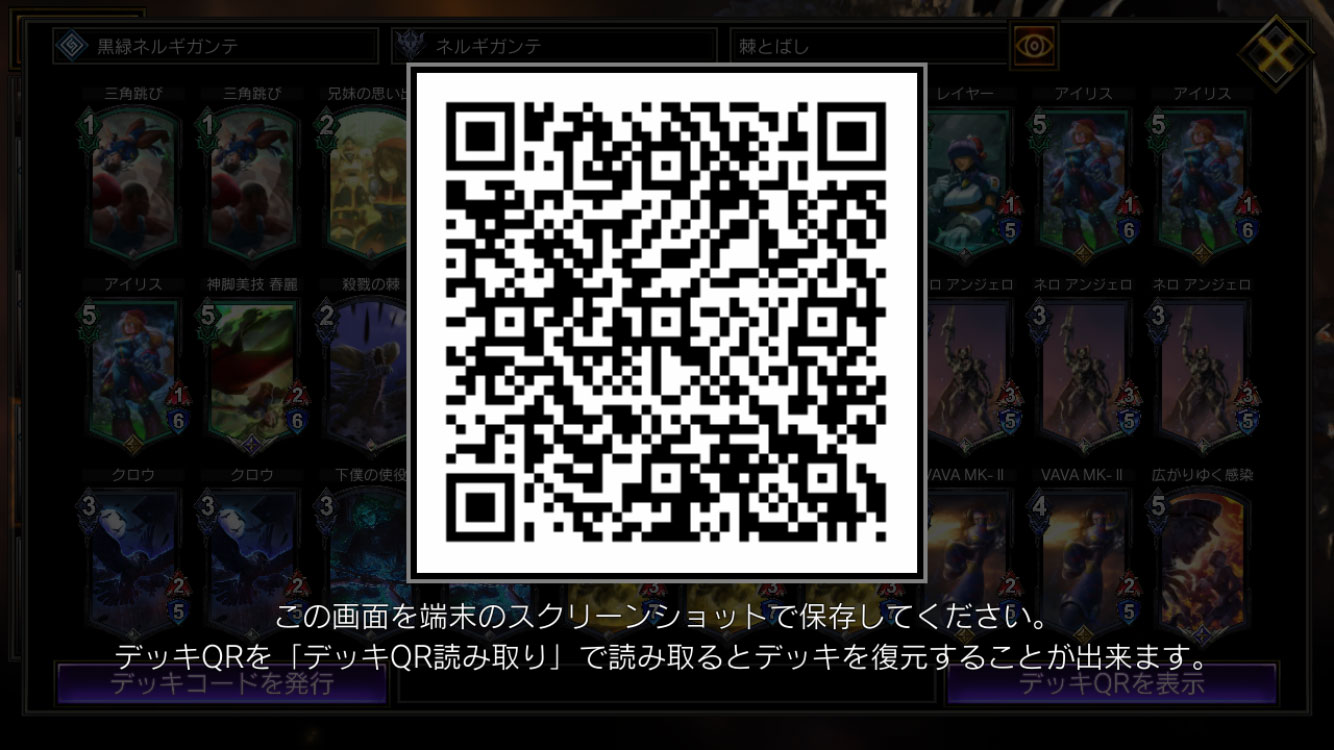The height and width of the screenshot is (750, 1334).
Task: Edit the deck name 黒緑ネルギガンテ
Action: [216, 46]
